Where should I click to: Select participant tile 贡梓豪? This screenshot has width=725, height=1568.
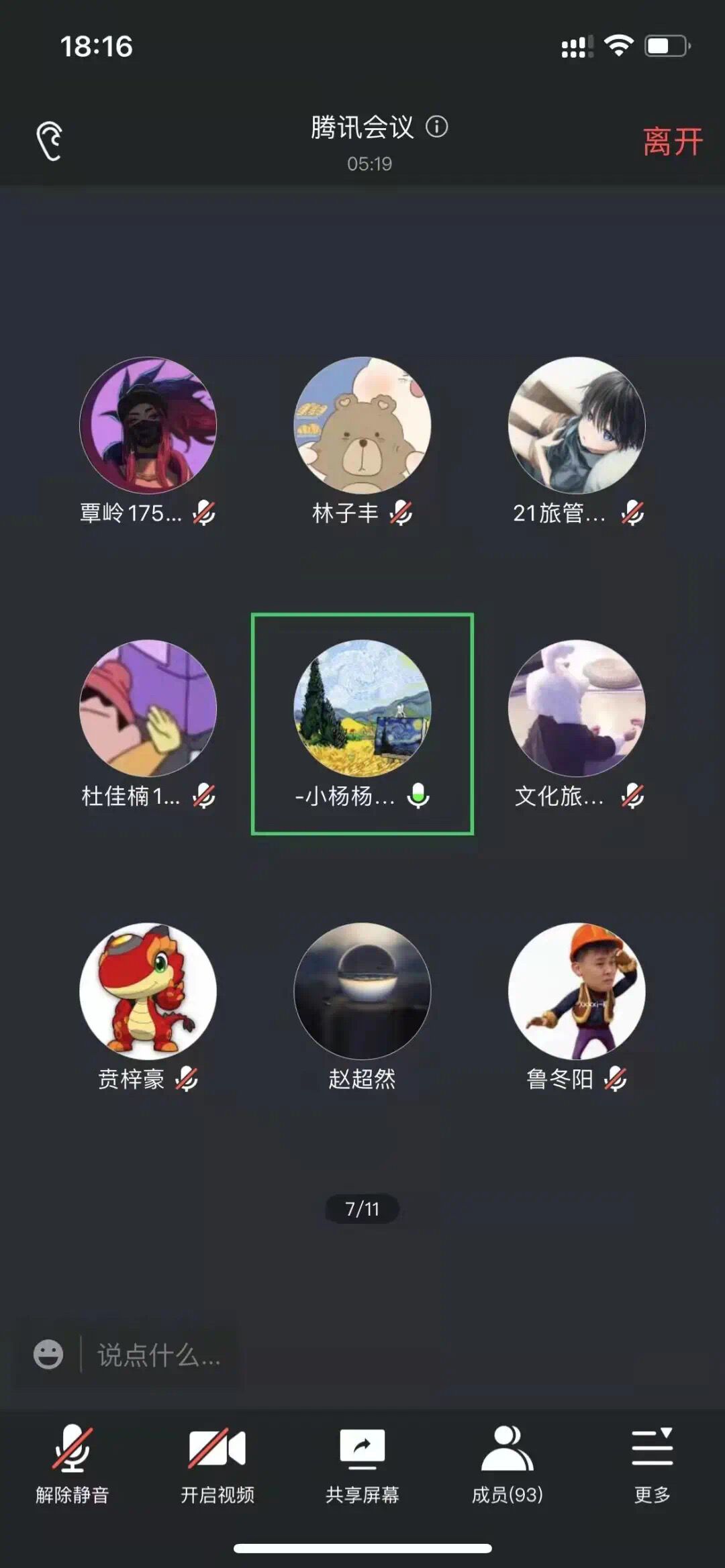coord(148,992)
